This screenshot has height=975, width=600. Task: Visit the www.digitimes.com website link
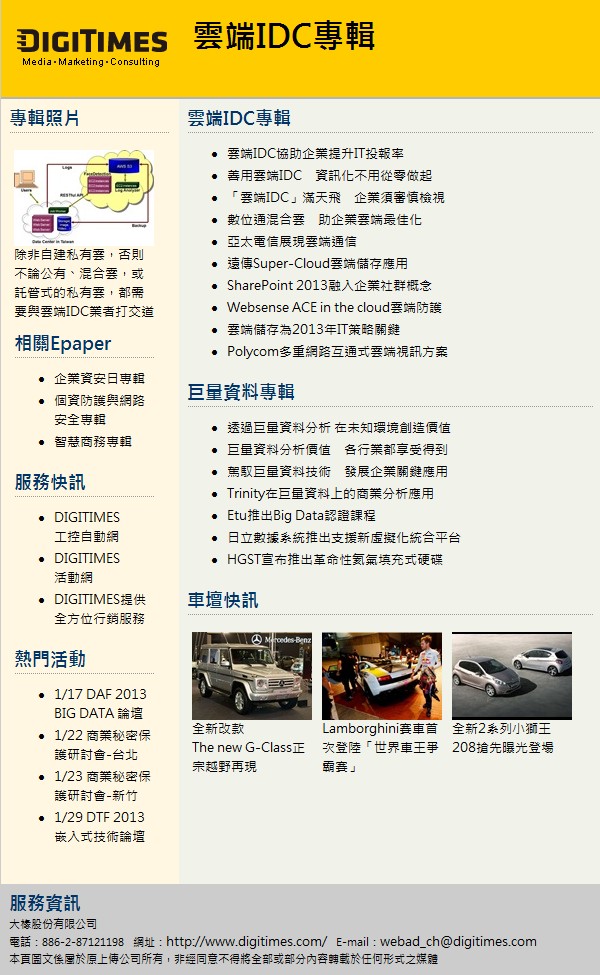246,942
